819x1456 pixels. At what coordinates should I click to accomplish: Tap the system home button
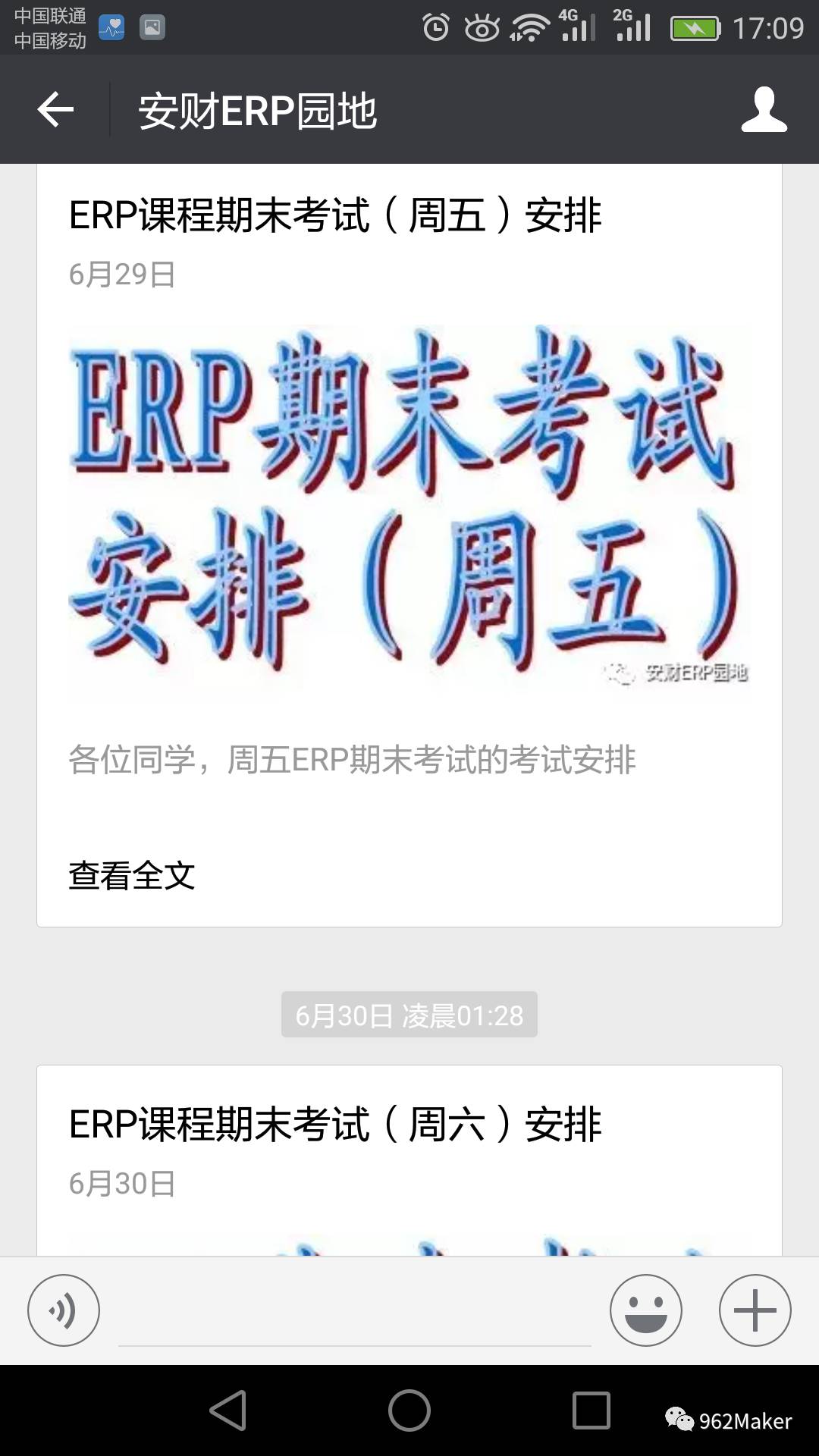click(x=409, y=1410)
